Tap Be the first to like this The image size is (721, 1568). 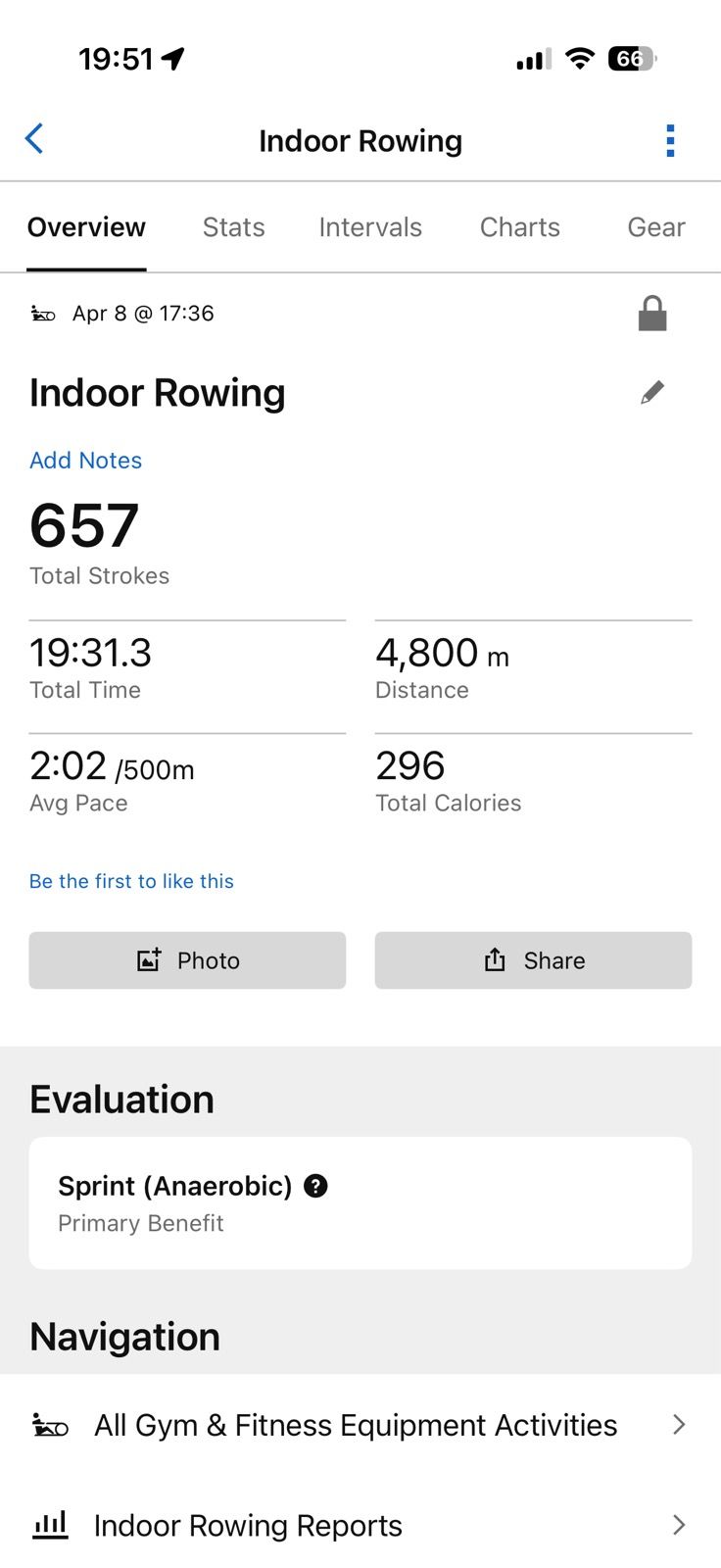pyautogui.click(x=131, y=881)
